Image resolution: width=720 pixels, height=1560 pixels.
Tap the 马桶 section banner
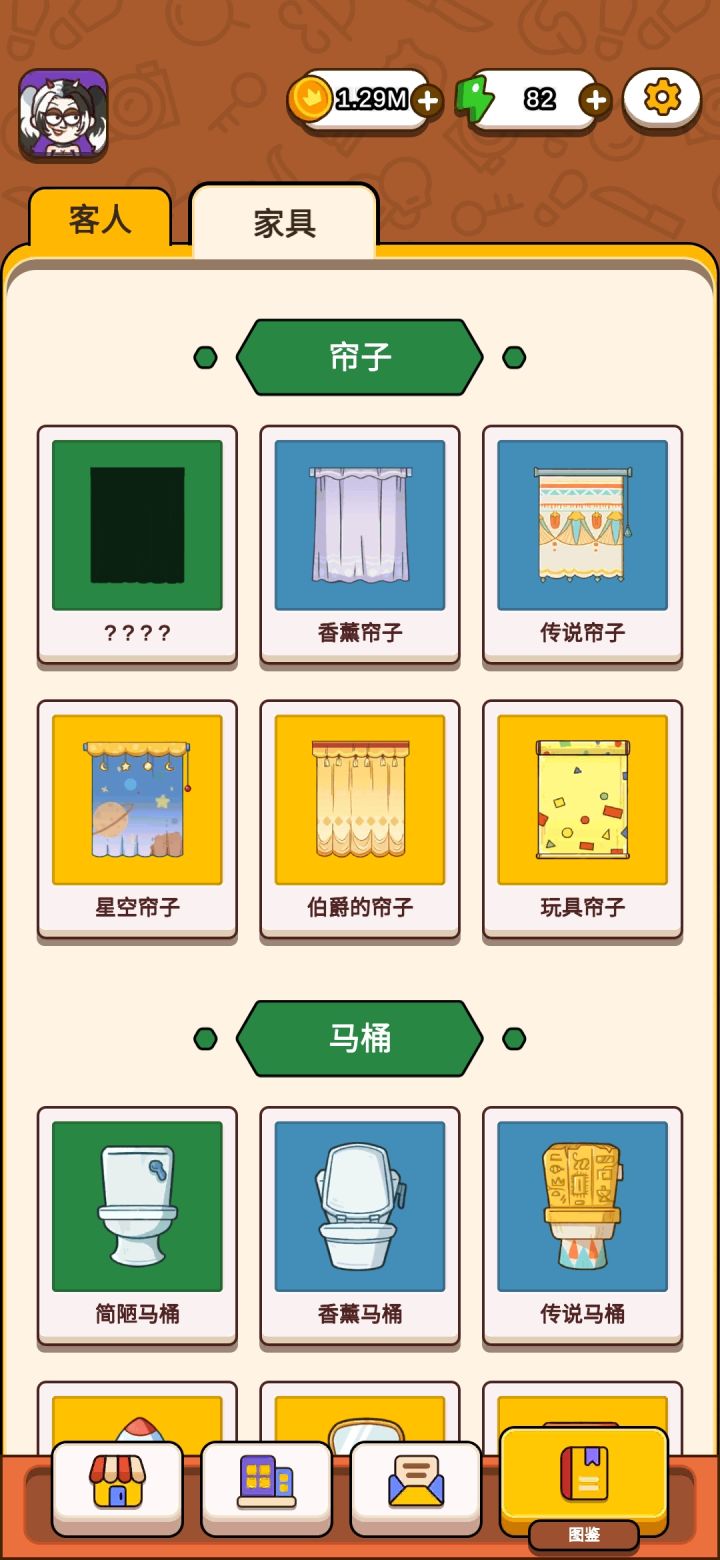coord(360,1037)
